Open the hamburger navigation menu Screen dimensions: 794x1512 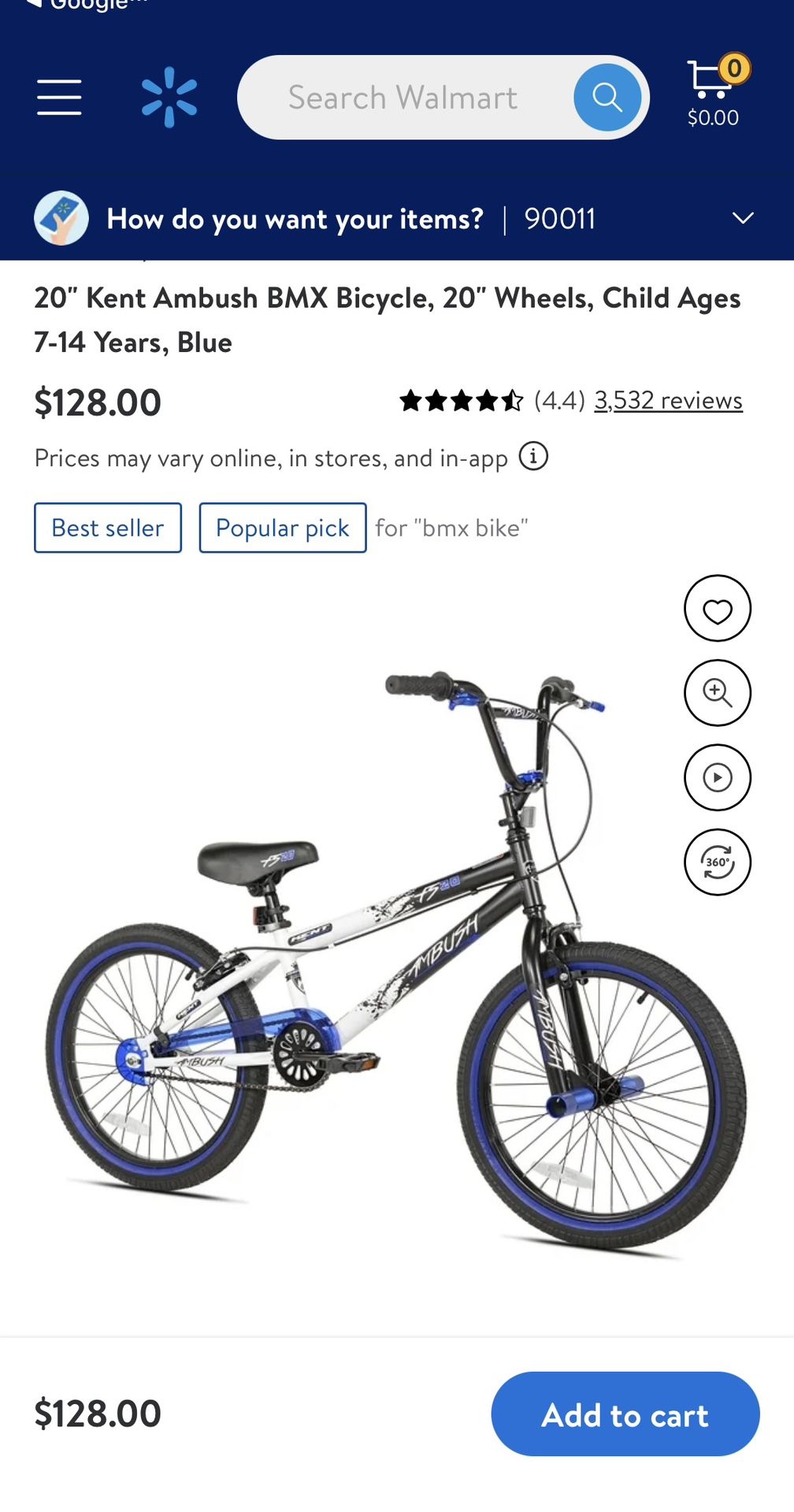click(x=59, y=96)
